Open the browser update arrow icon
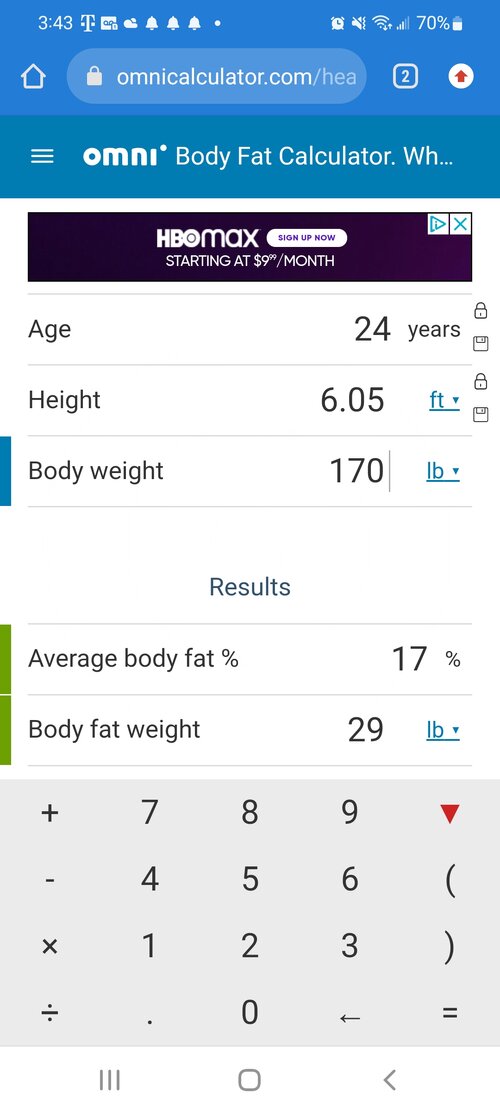Screen dimensions: 500x1112 [x=461, y=77]
